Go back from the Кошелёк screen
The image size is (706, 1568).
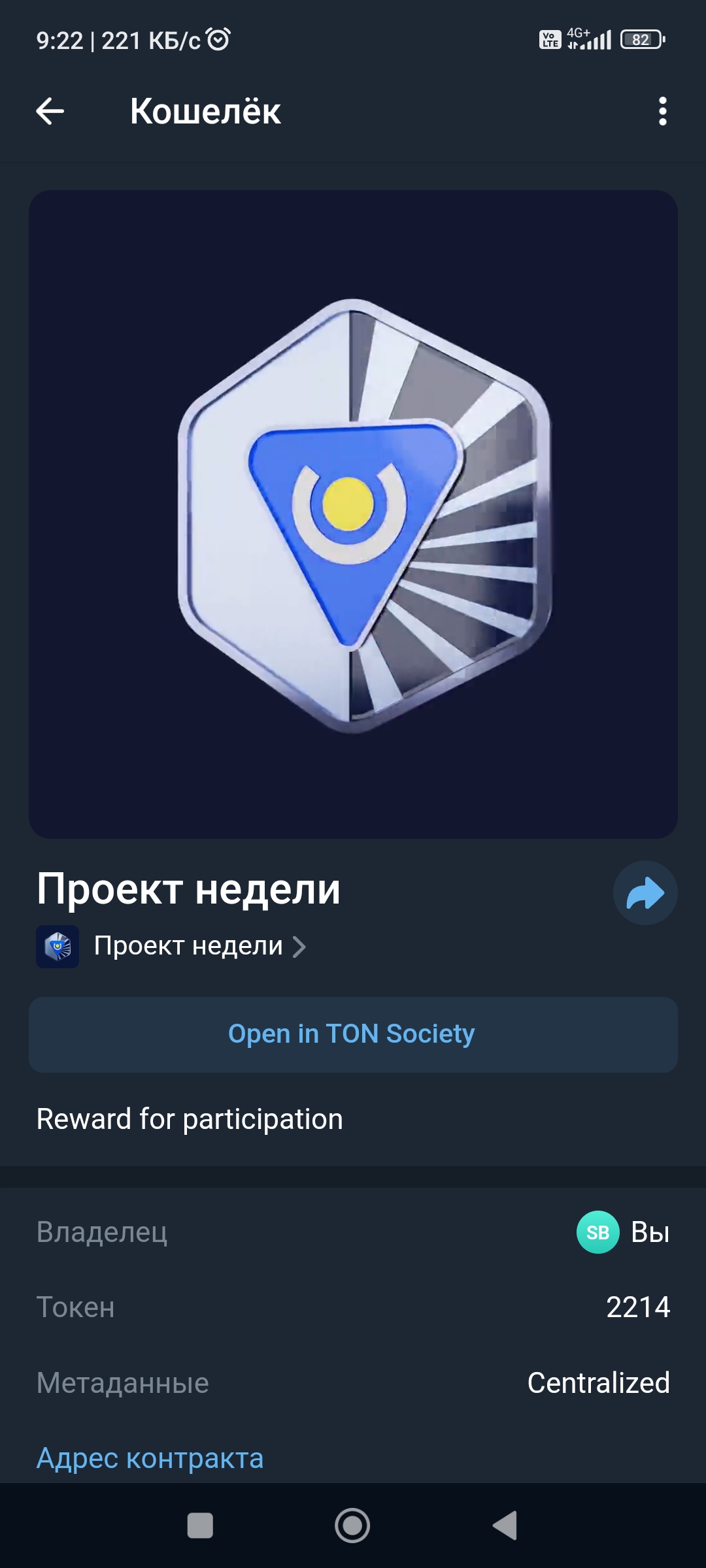(x=50, y=111)
